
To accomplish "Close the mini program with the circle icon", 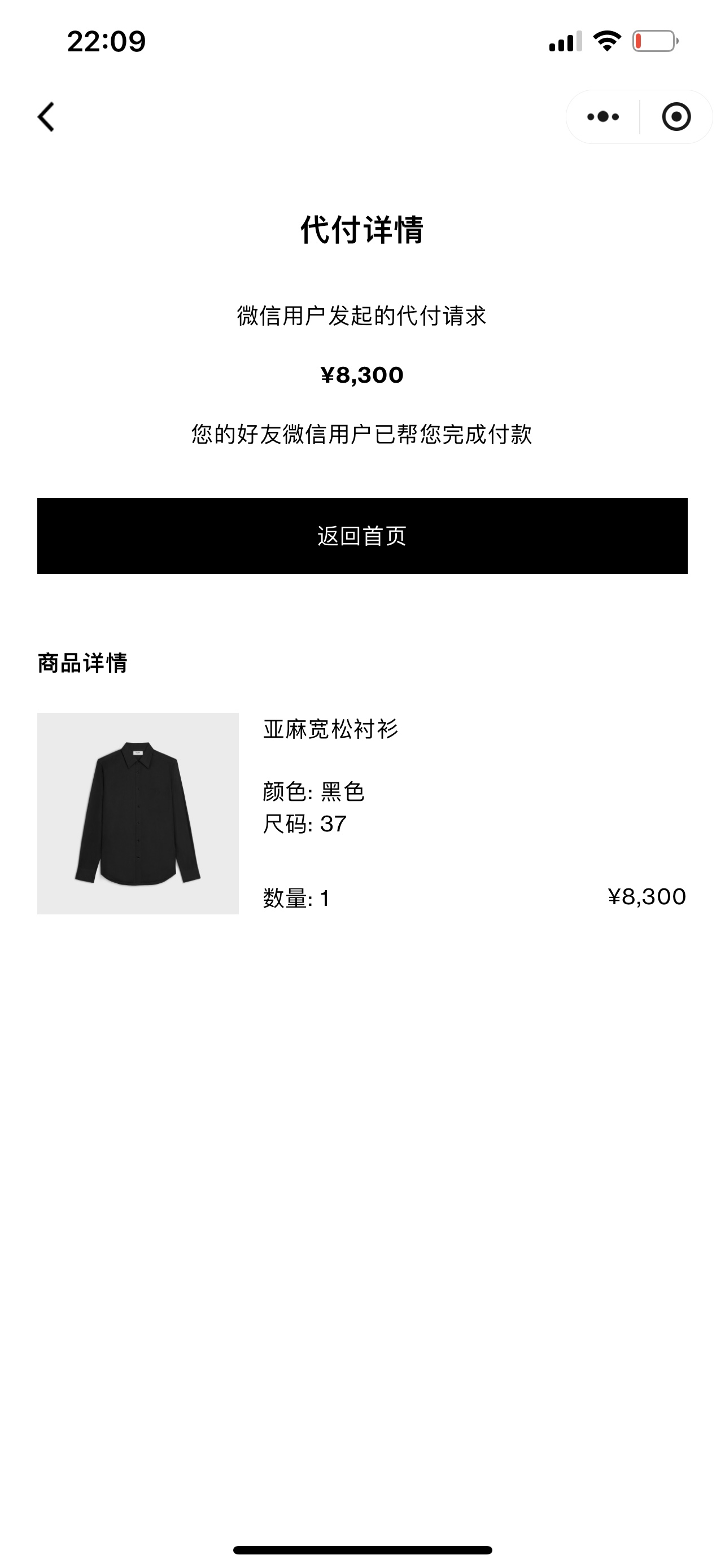I will (x=676, y=117).
